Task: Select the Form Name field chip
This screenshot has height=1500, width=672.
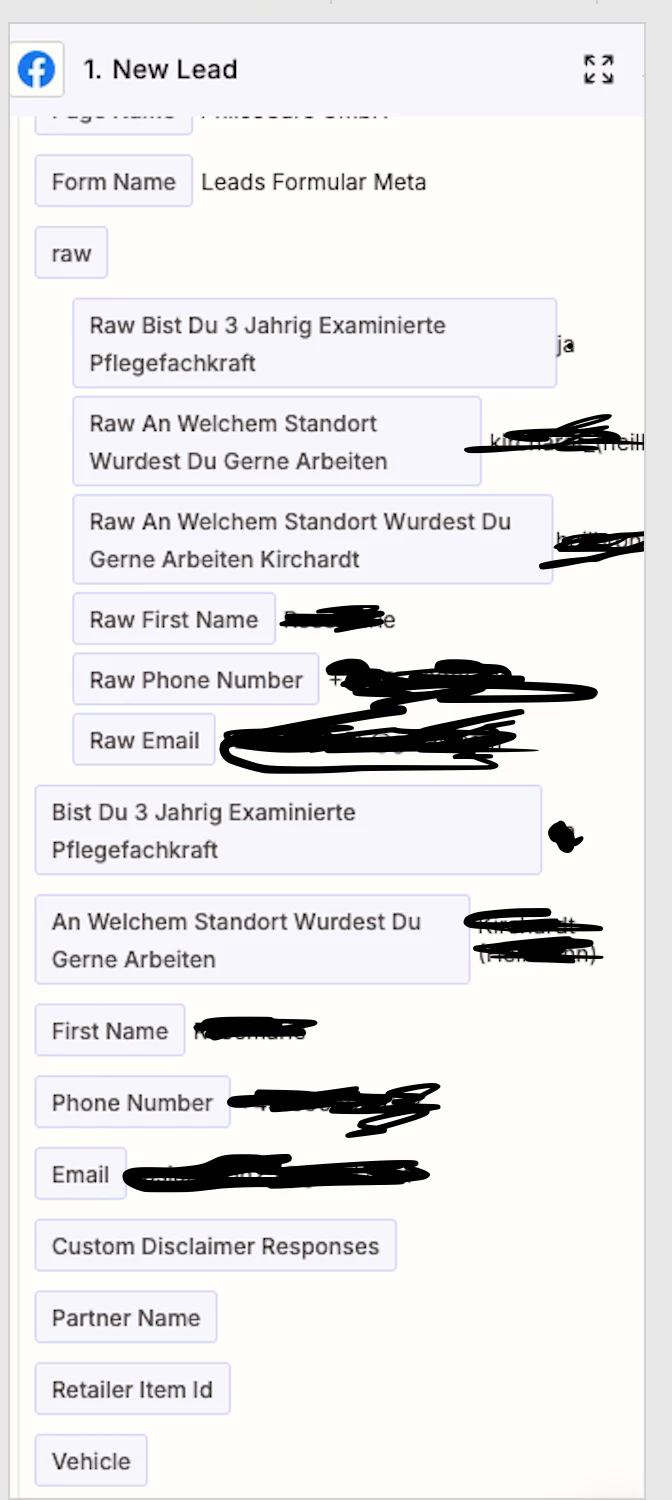Action: (x=113, y=181)
